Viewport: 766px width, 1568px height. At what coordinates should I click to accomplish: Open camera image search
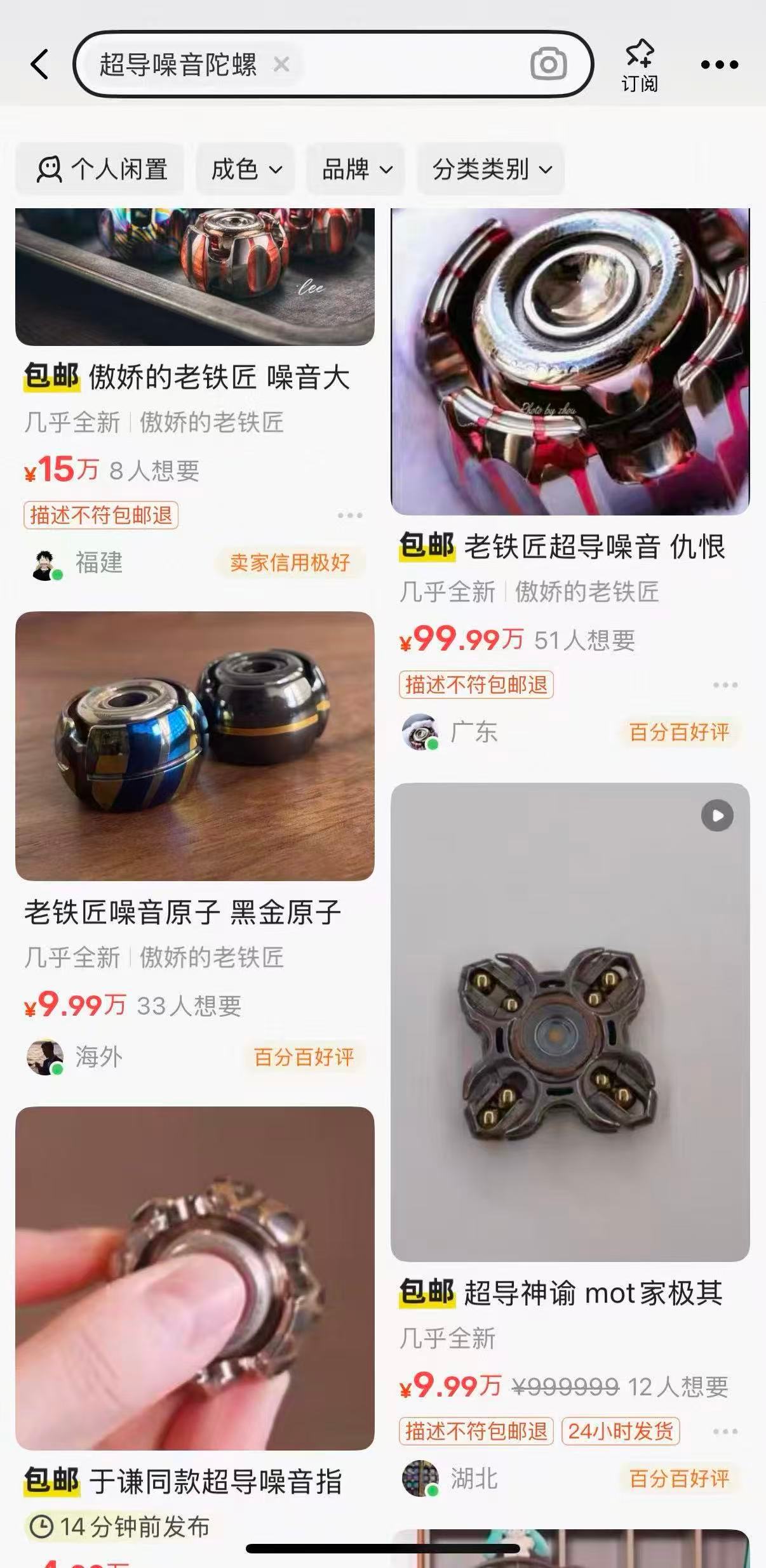(x=548, y=65)
